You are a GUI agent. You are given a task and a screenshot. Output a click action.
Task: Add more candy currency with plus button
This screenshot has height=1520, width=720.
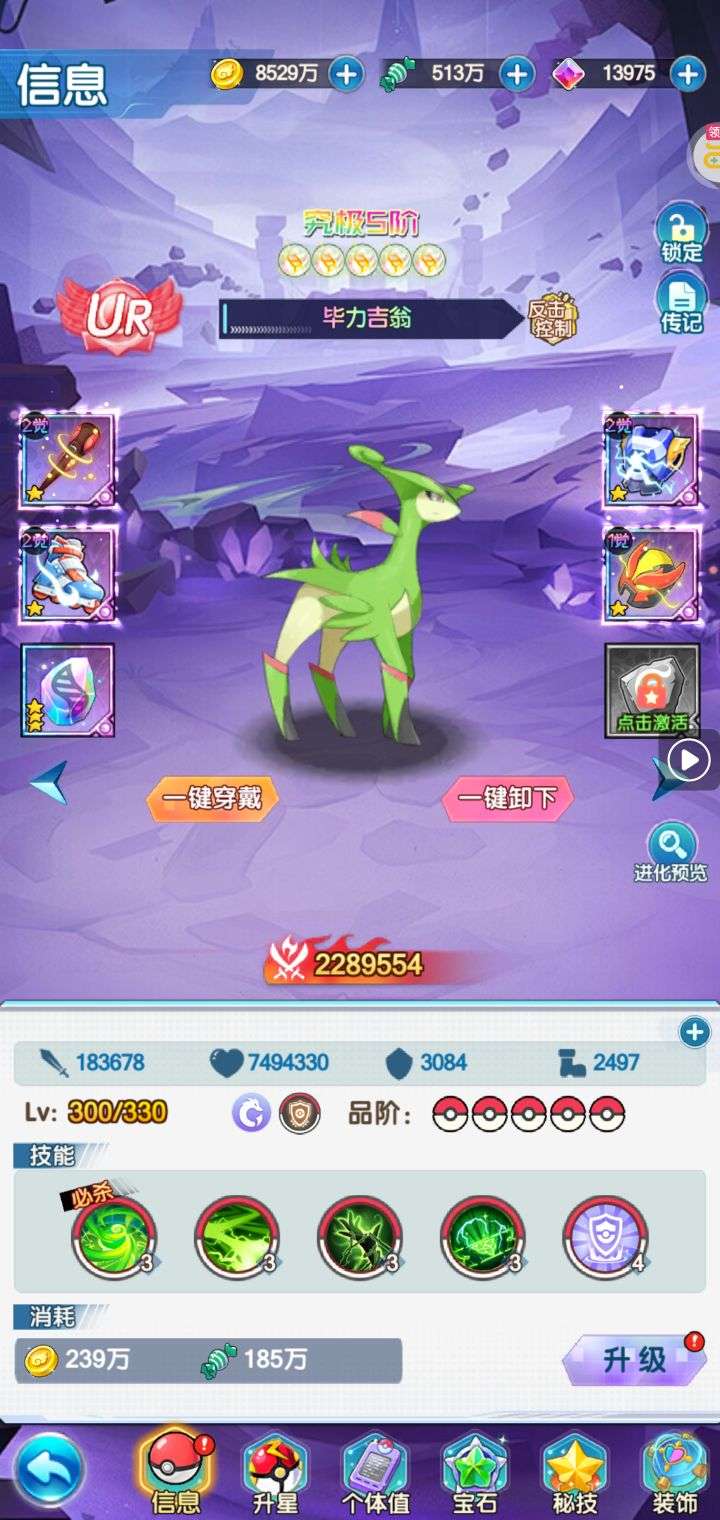pyautogui.click(x=516, y=73)
